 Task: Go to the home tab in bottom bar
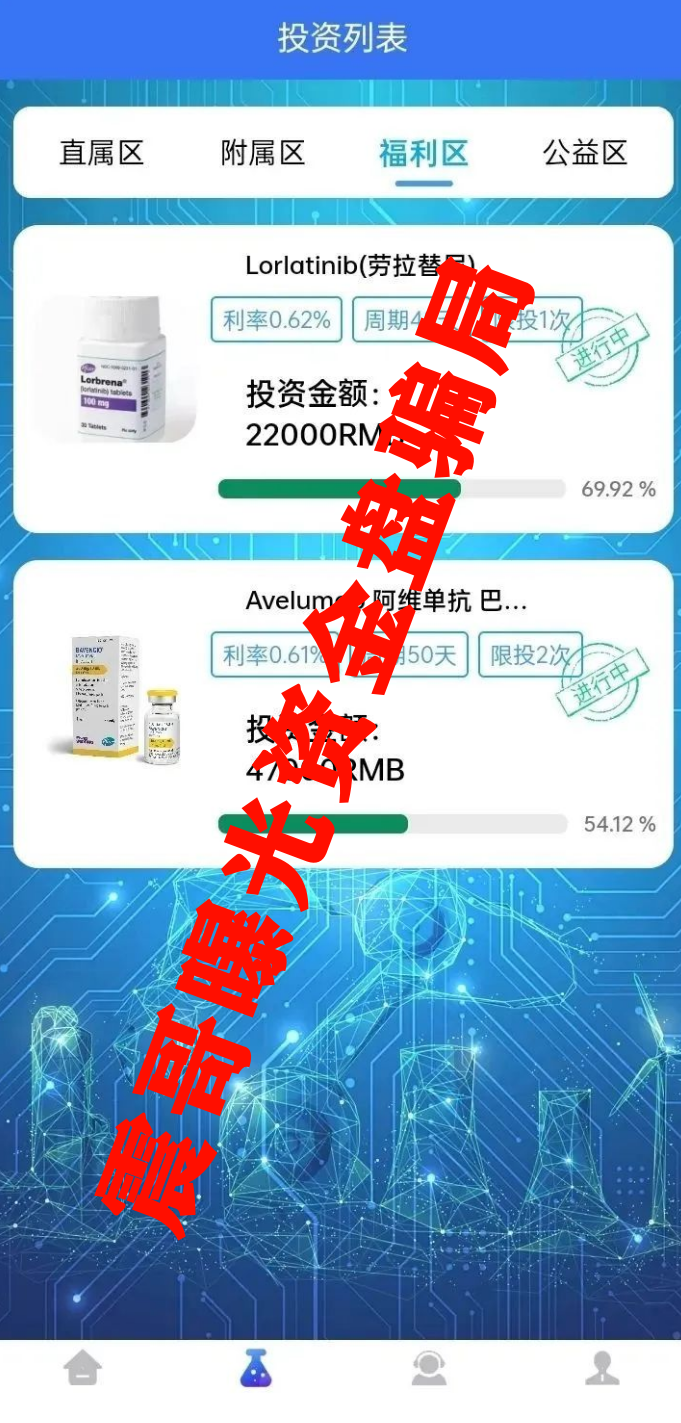pyautogui.click(x=83, y=1367)
